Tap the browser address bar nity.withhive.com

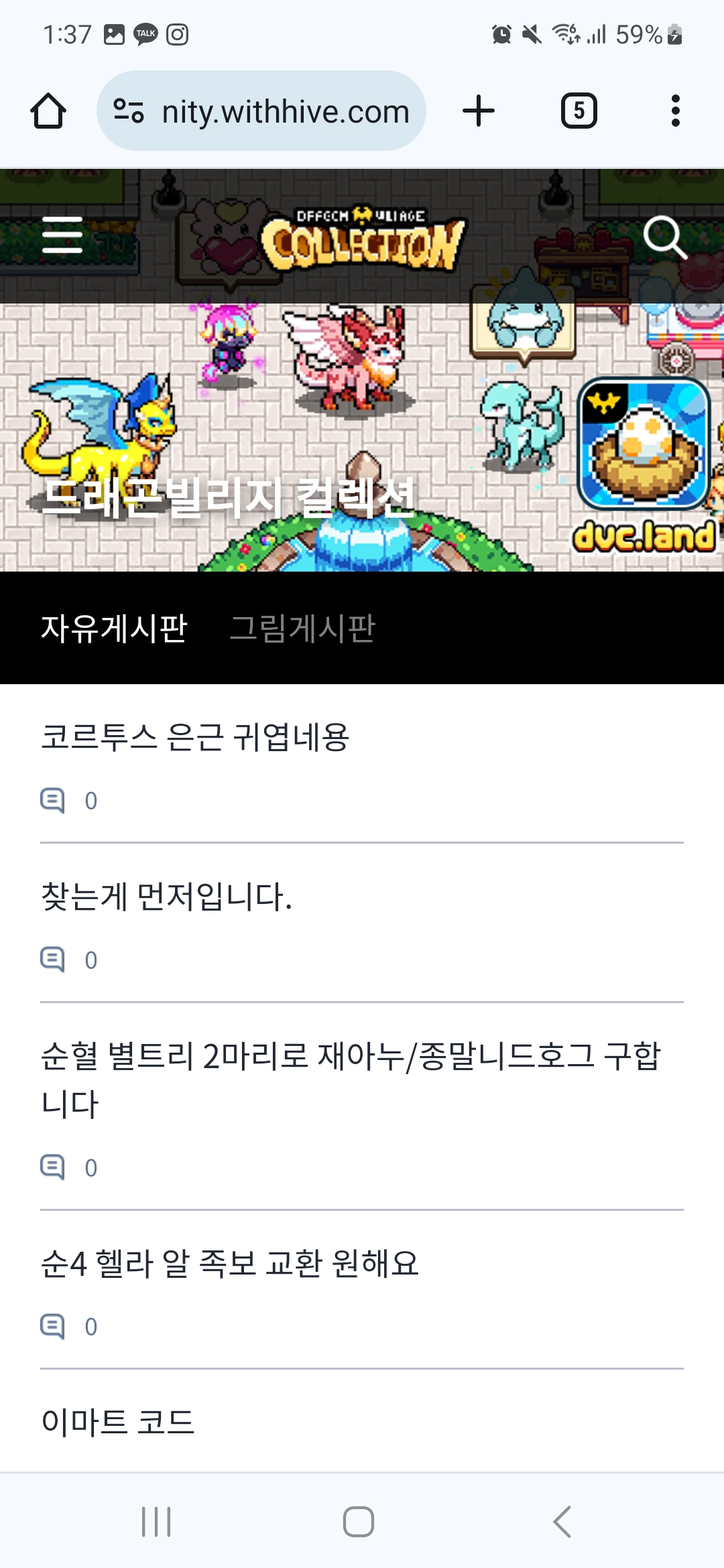pyautogui.click(x=284, y=111)
